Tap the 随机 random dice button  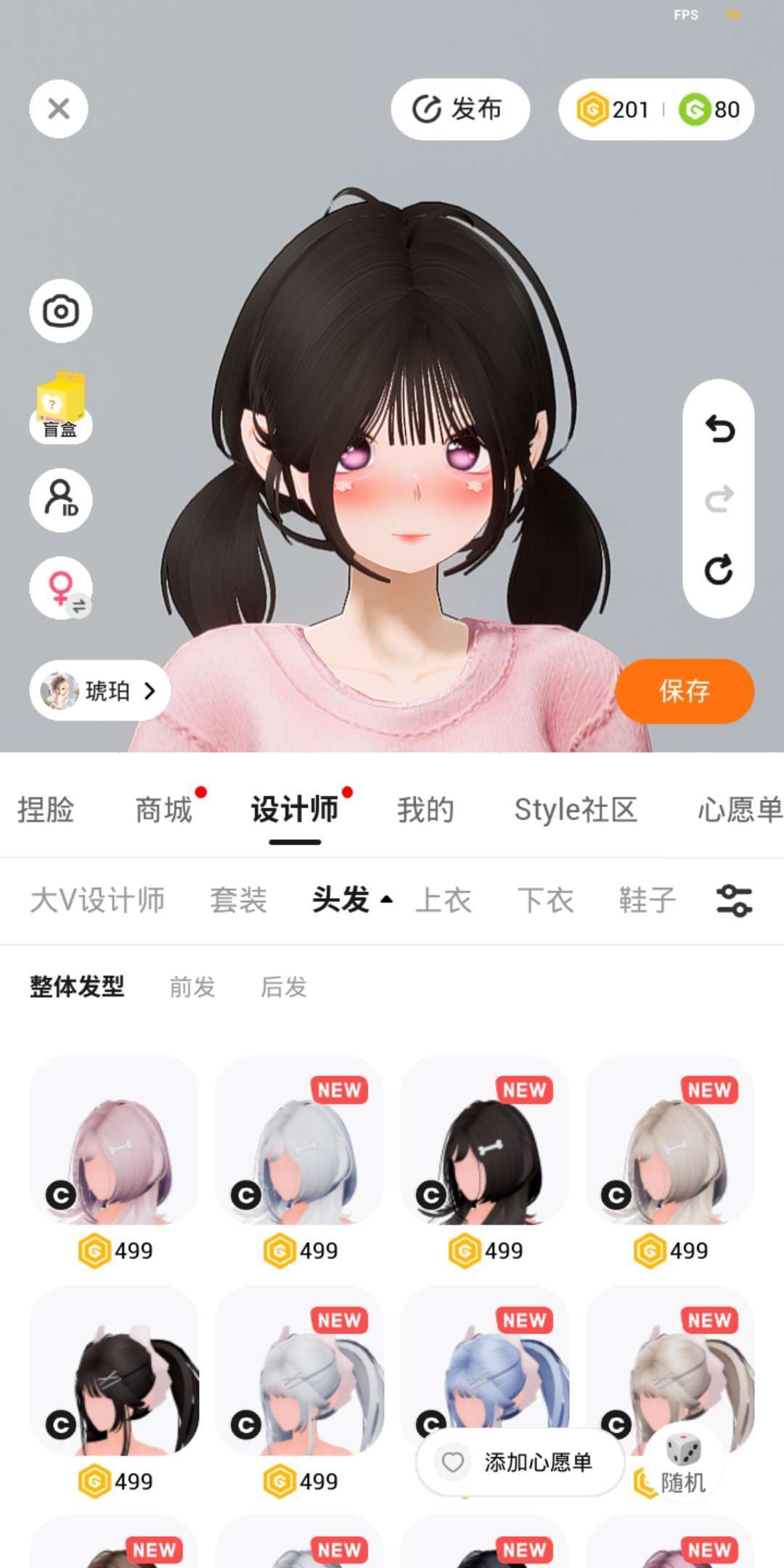click(682, 1463)
